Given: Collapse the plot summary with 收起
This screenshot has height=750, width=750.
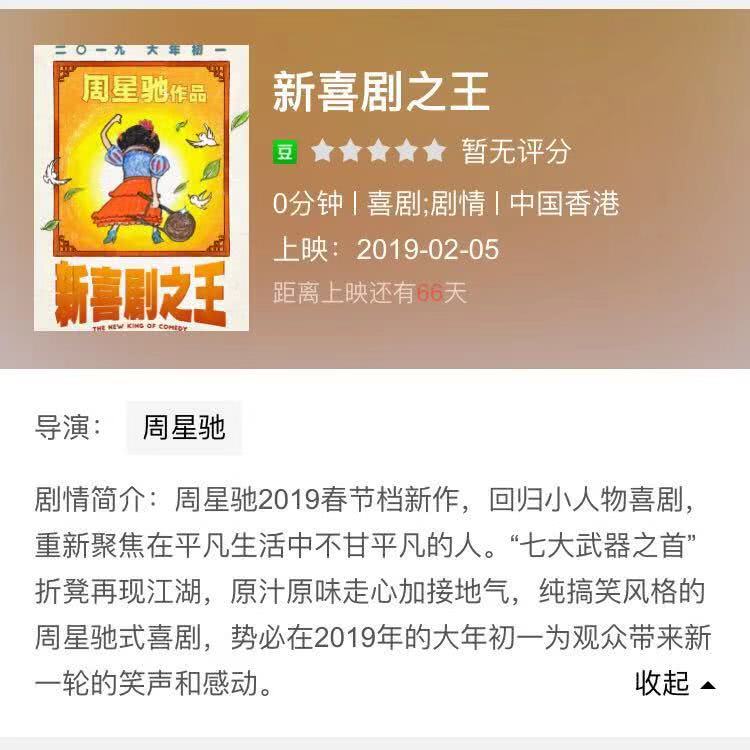Looking at the screenshot, I should pyautogui.click(x=675, y=683).
